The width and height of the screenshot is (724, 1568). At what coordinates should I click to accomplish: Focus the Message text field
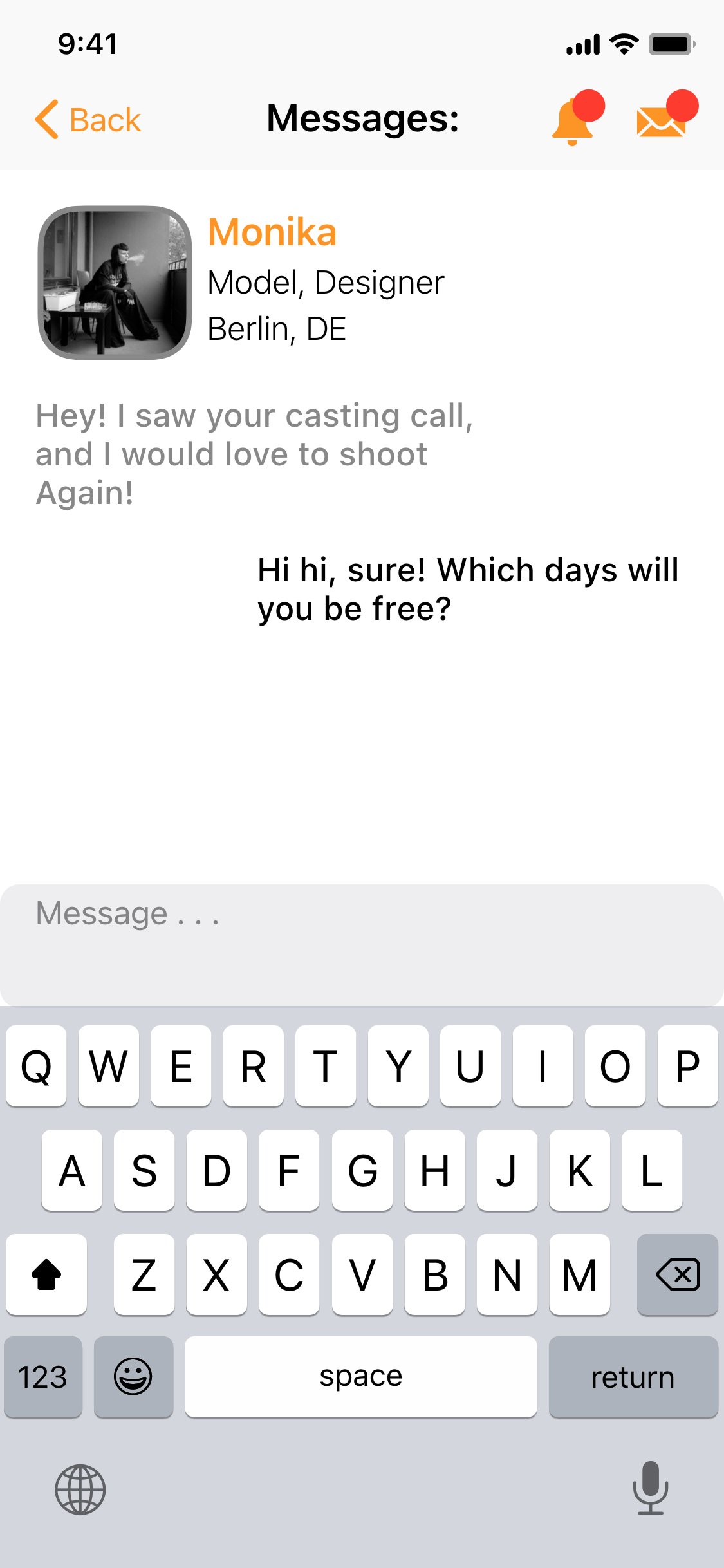point(362,944)
